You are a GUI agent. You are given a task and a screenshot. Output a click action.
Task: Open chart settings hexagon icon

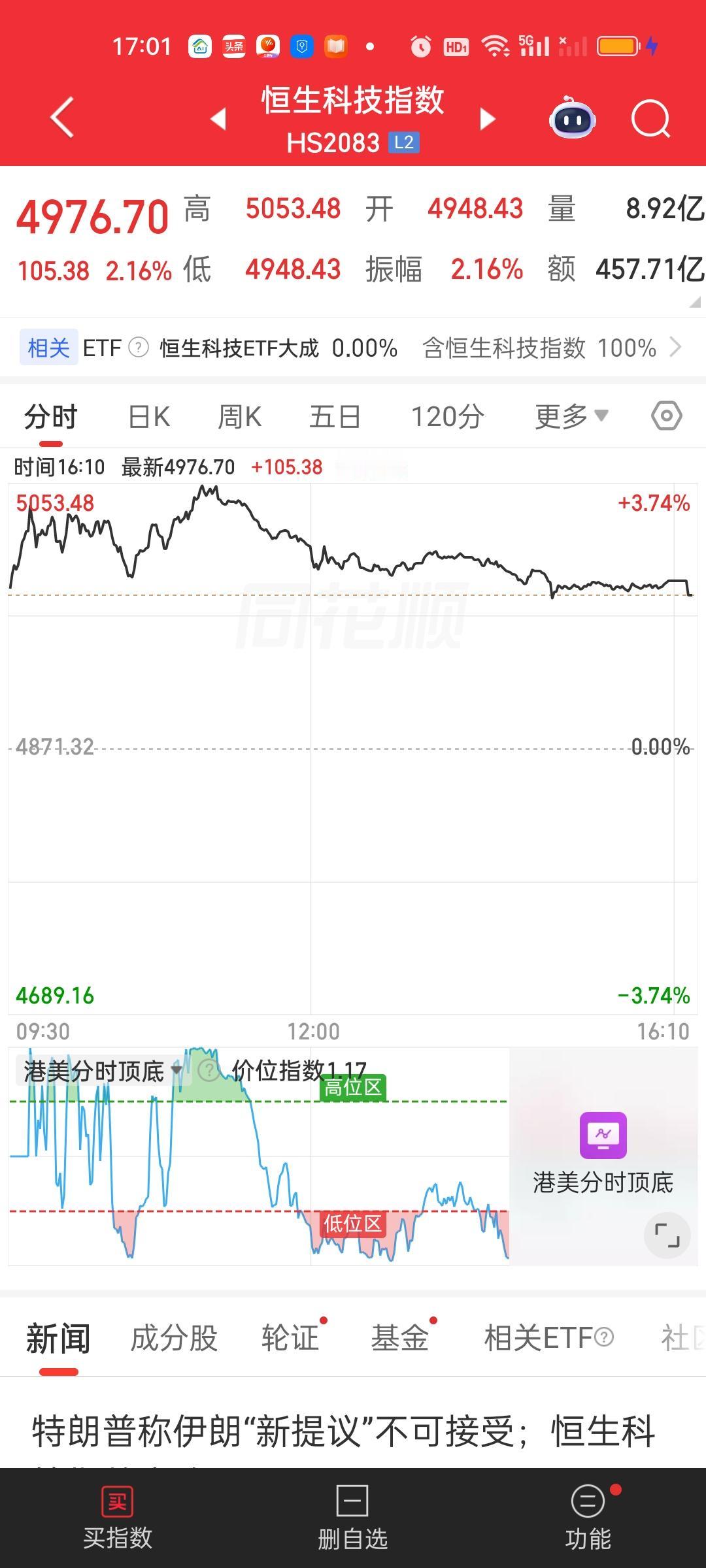point(667,416)
